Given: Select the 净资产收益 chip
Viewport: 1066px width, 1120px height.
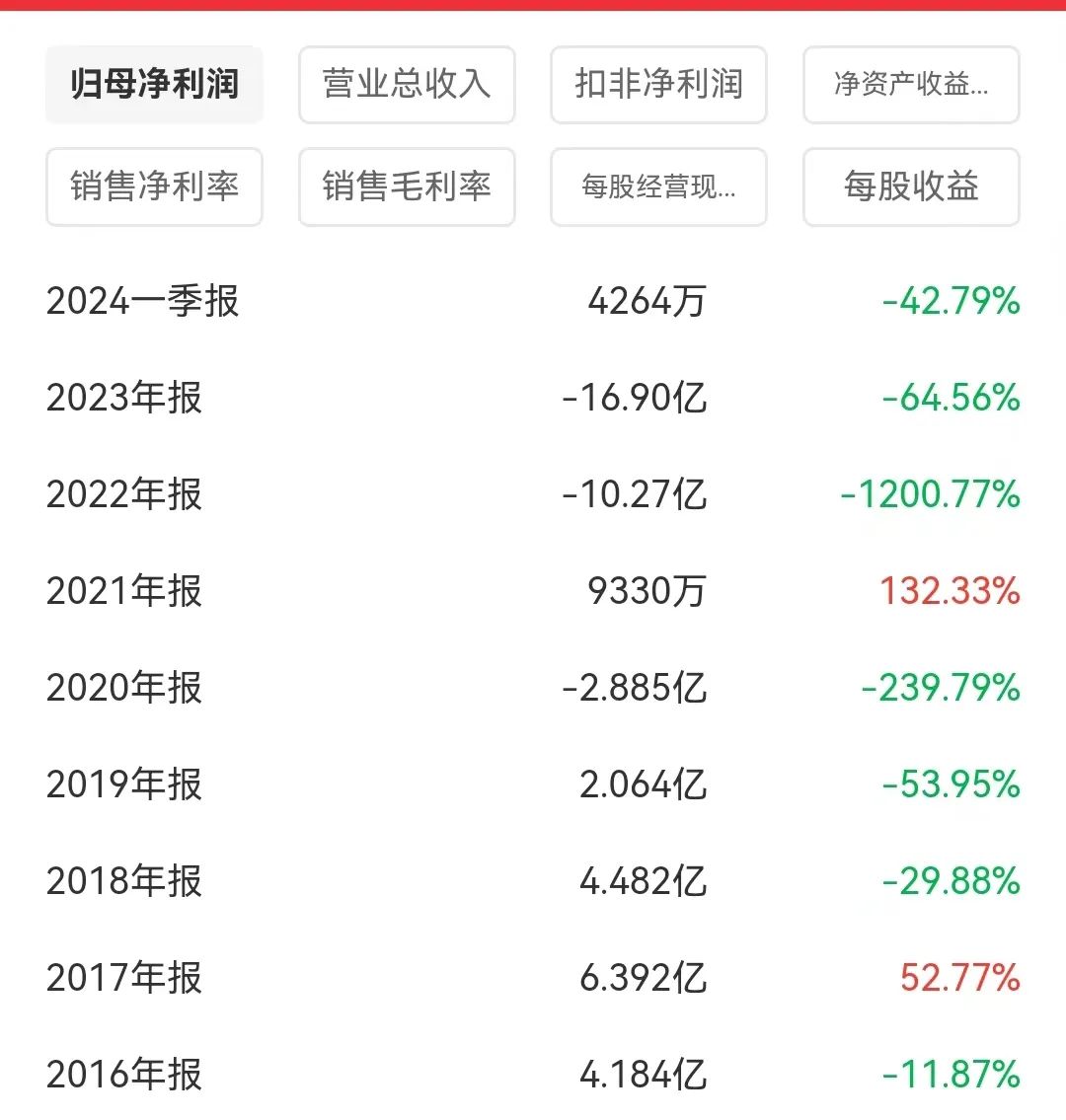Looking at the screenshot, I should point(911,85).
